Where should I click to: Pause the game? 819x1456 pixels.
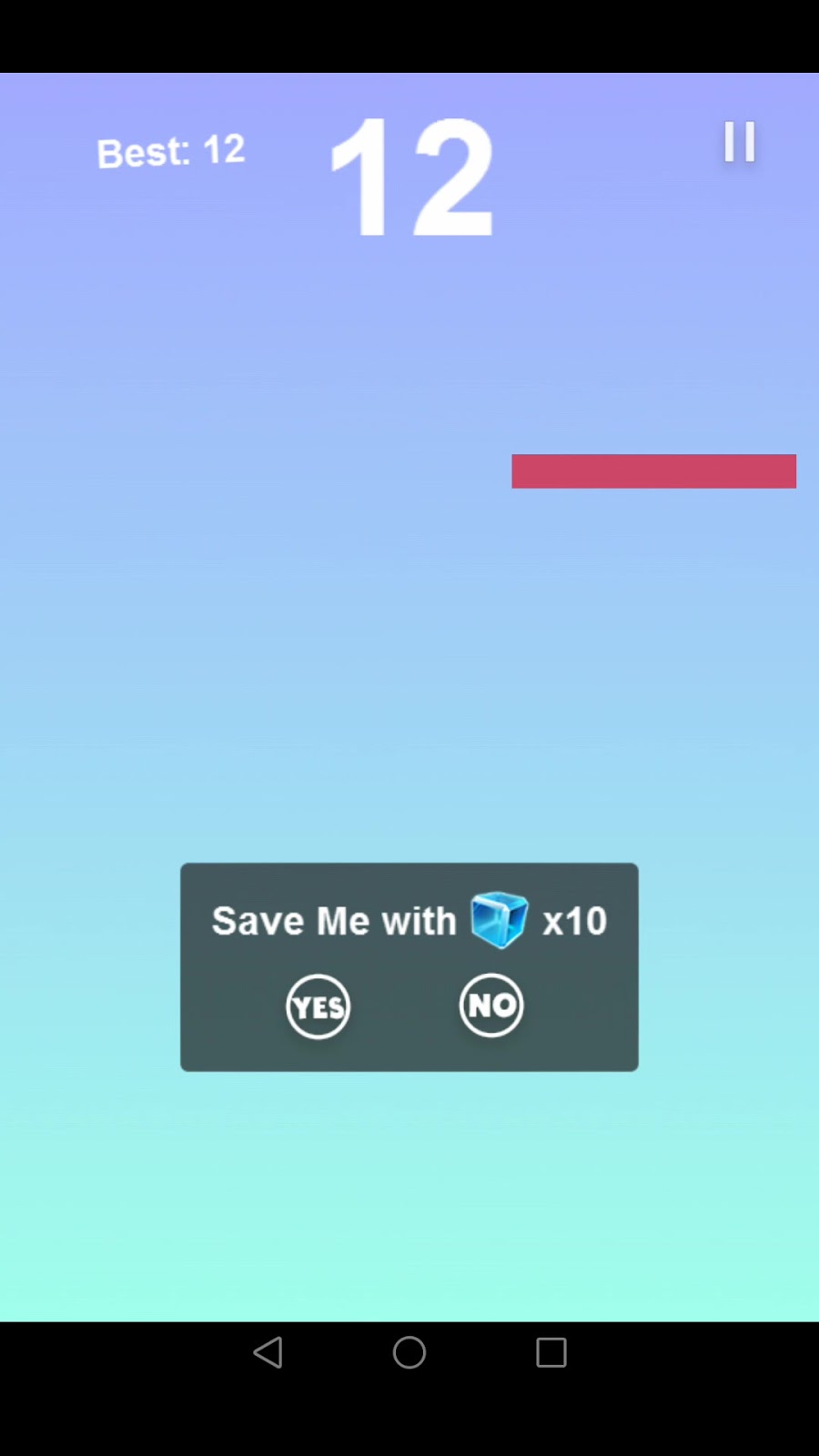739,142
